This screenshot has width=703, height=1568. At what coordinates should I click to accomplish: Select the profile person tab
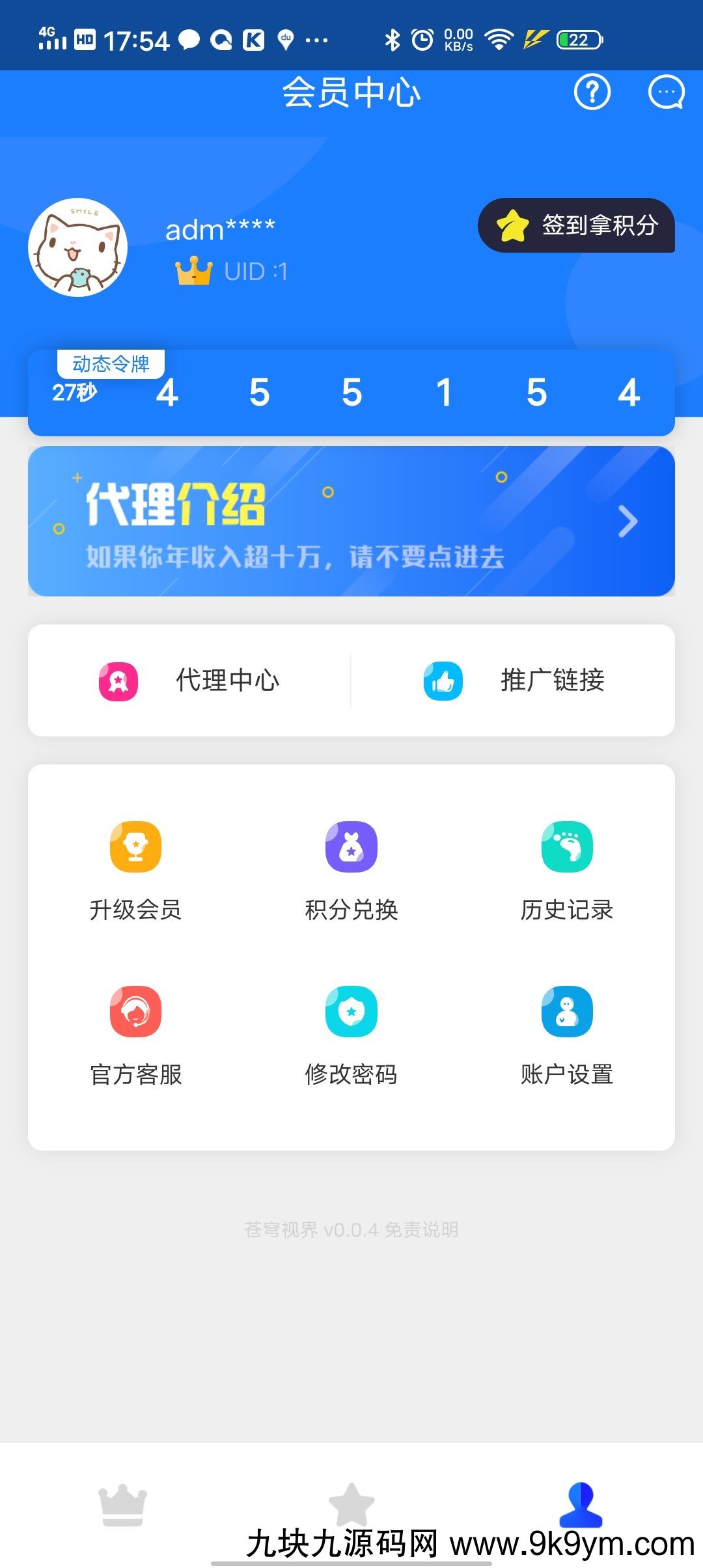[x=581, y=1504]
